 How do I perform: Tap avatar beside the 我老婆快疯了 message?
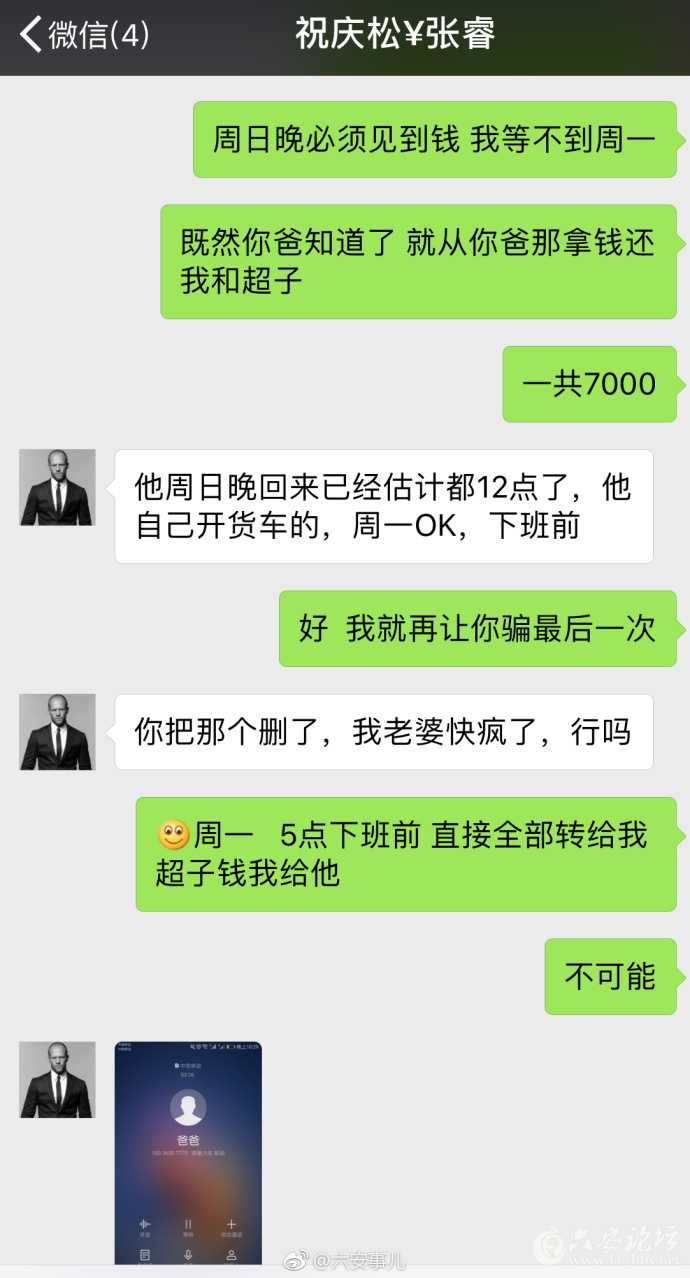(57, 732)
